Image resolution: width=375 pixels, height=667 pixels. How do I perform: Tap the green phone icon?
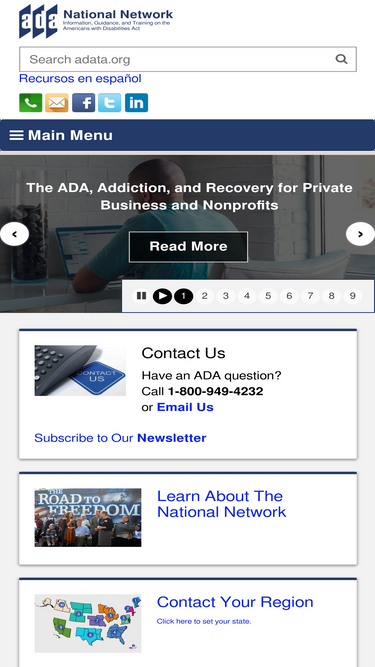click(x=31, y=103)
